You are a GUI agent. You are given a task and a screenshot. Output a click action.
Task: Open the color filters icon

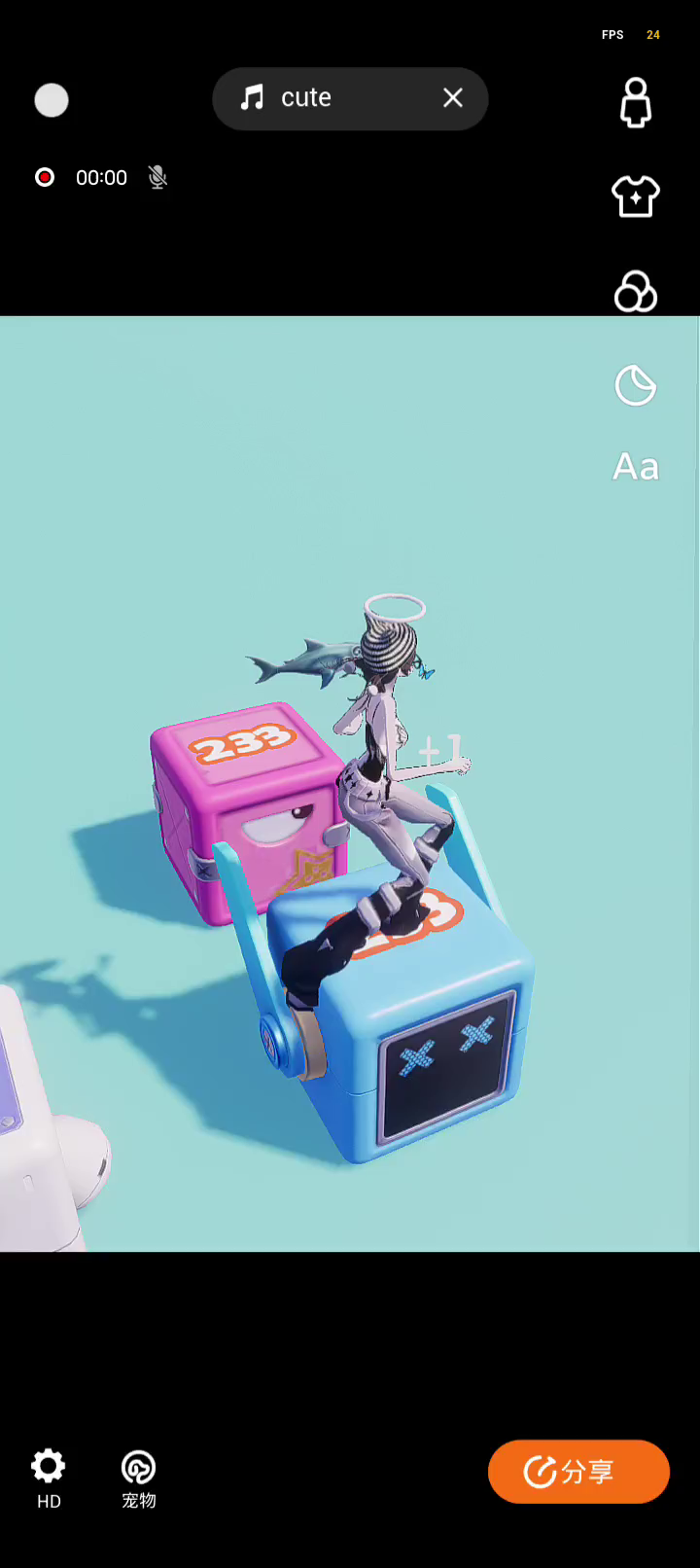[636, 292]
